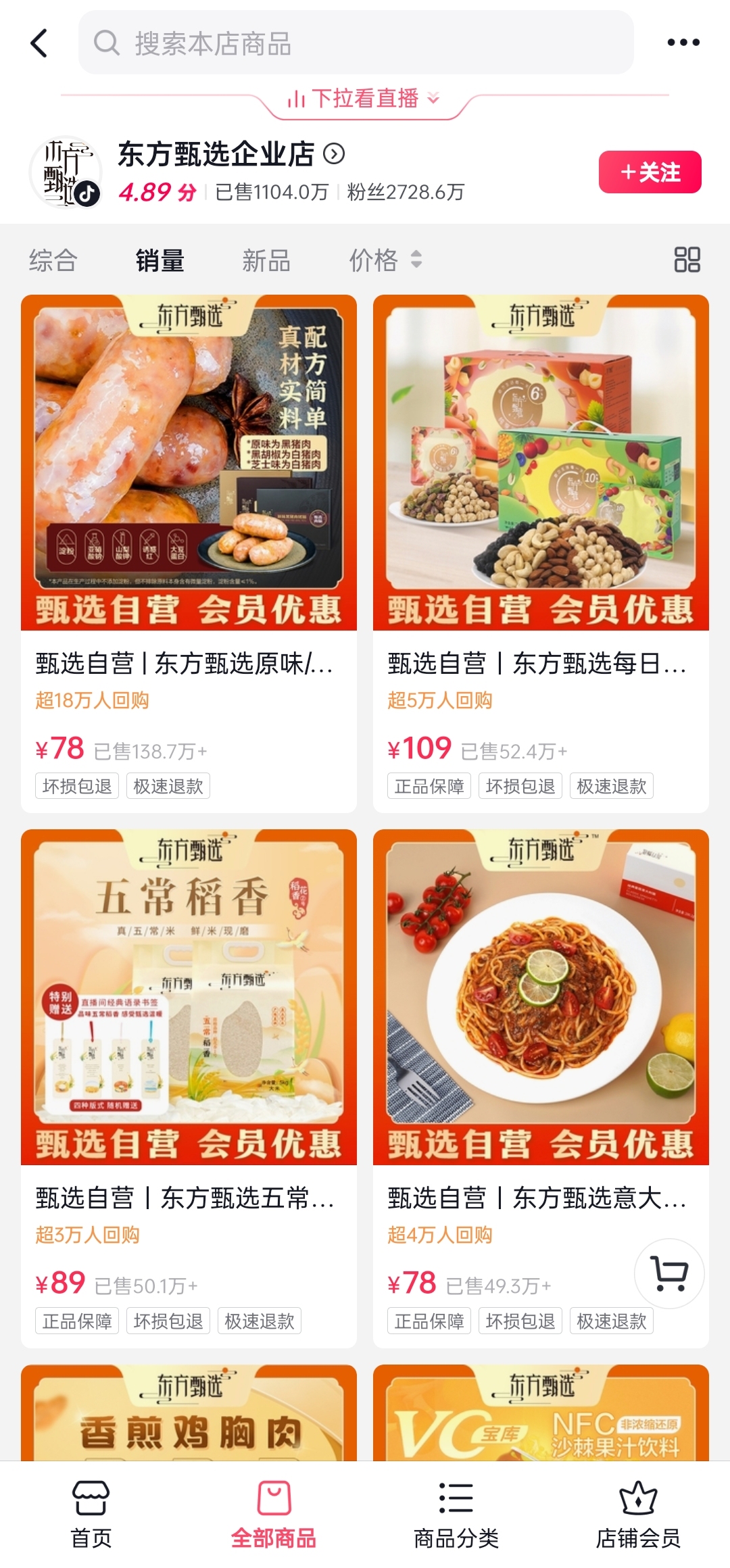The width and height of the screenshot is (730, 1568).
Task: Select the 销量 sorting tab
Action: 160,260
